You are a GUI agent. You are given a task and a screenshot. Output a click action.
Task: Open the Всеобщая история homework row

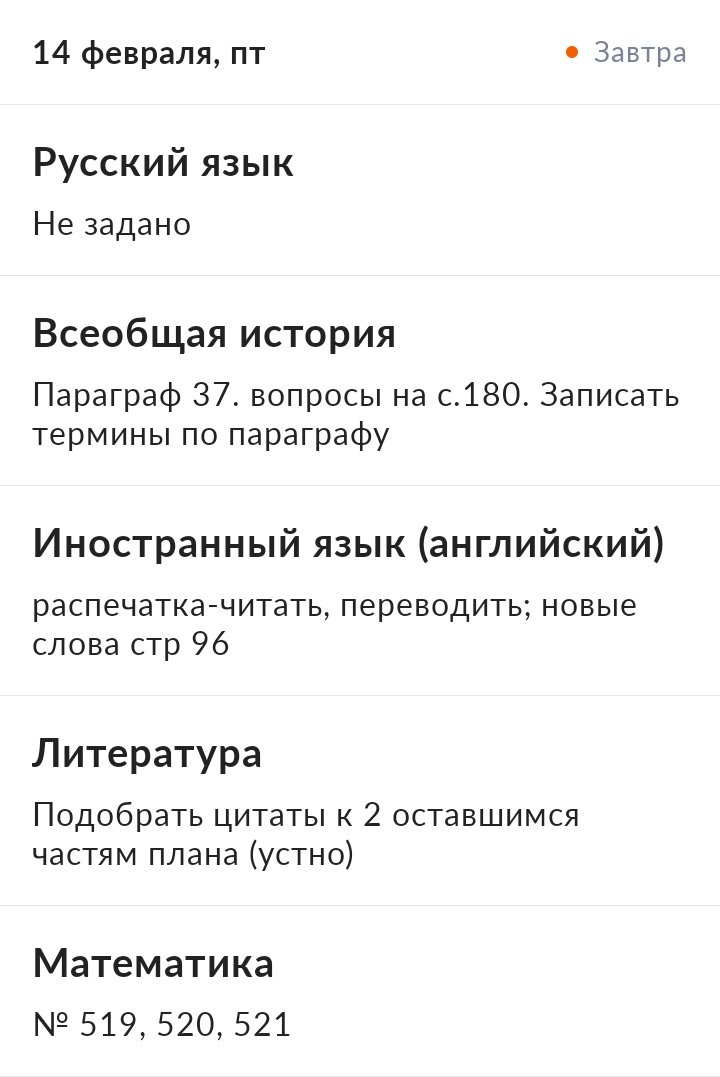[x=360, y=382]
